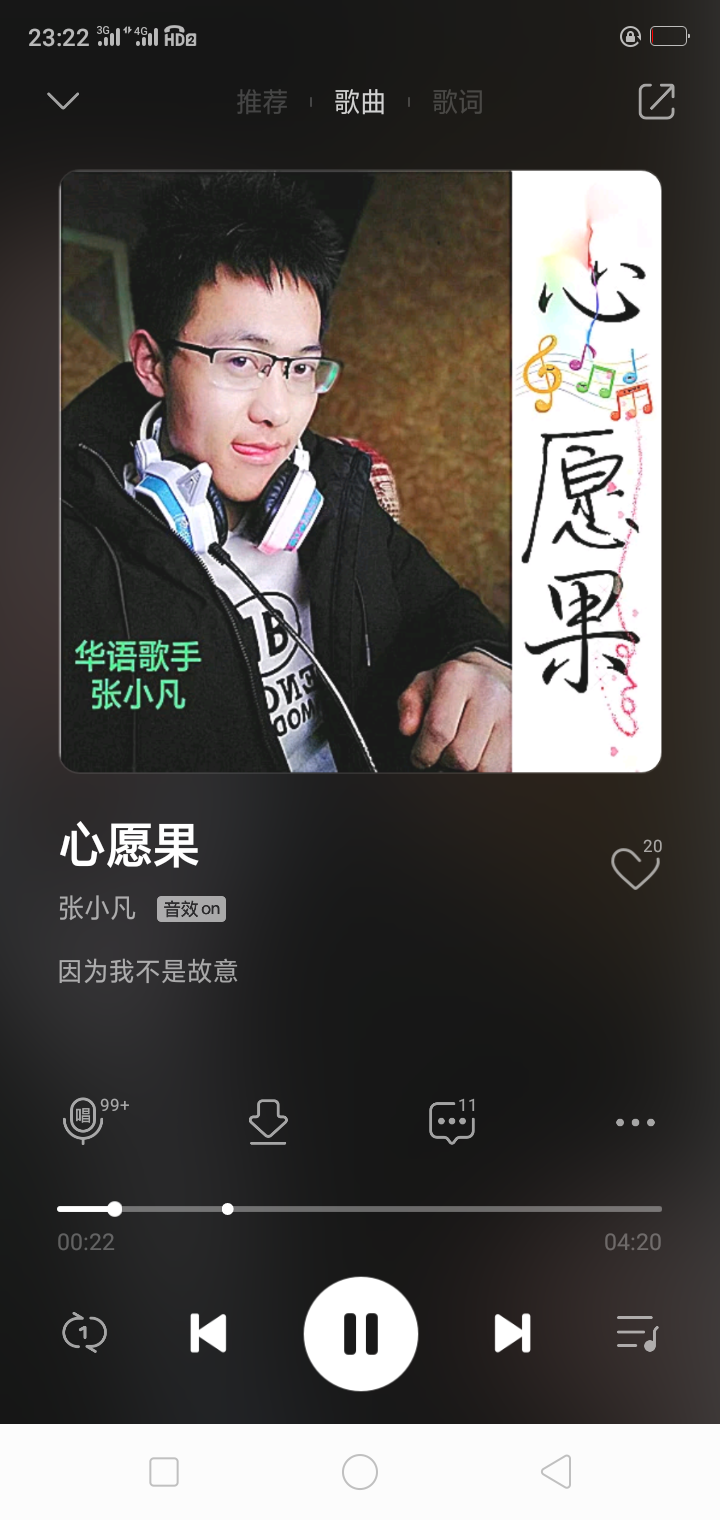Tap the album cover of 心愿果

point(360,471)
